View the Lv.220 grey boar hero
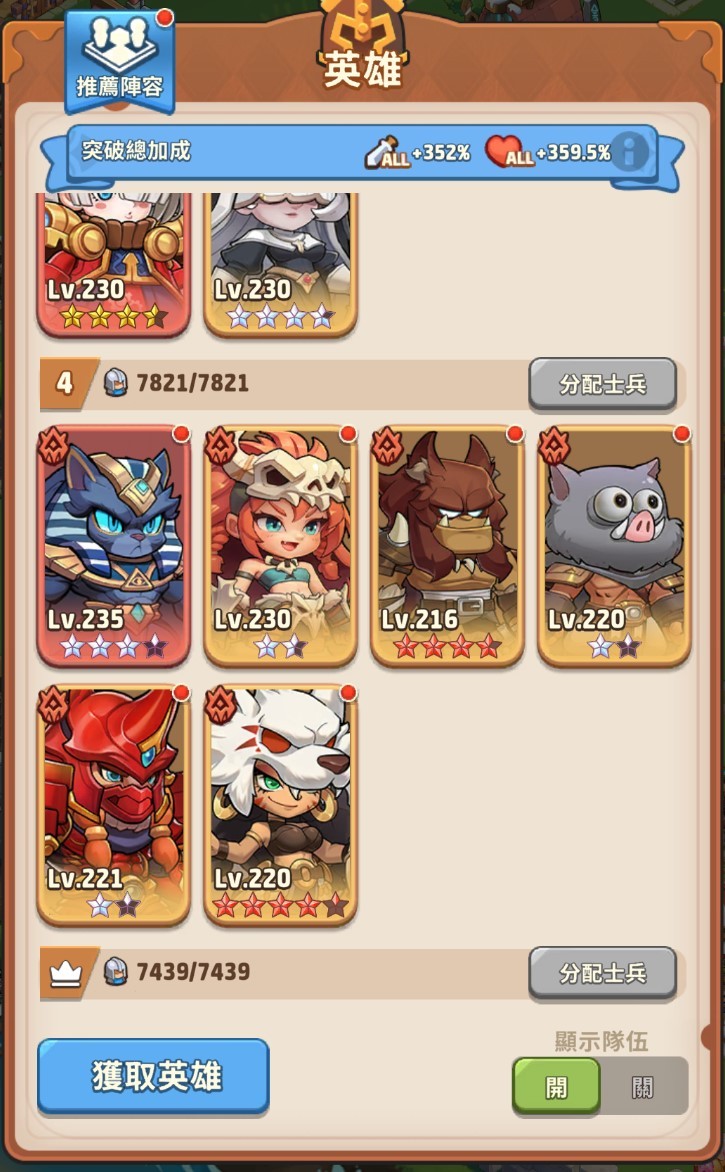The image size is (725, 1172). pos(613,546)
